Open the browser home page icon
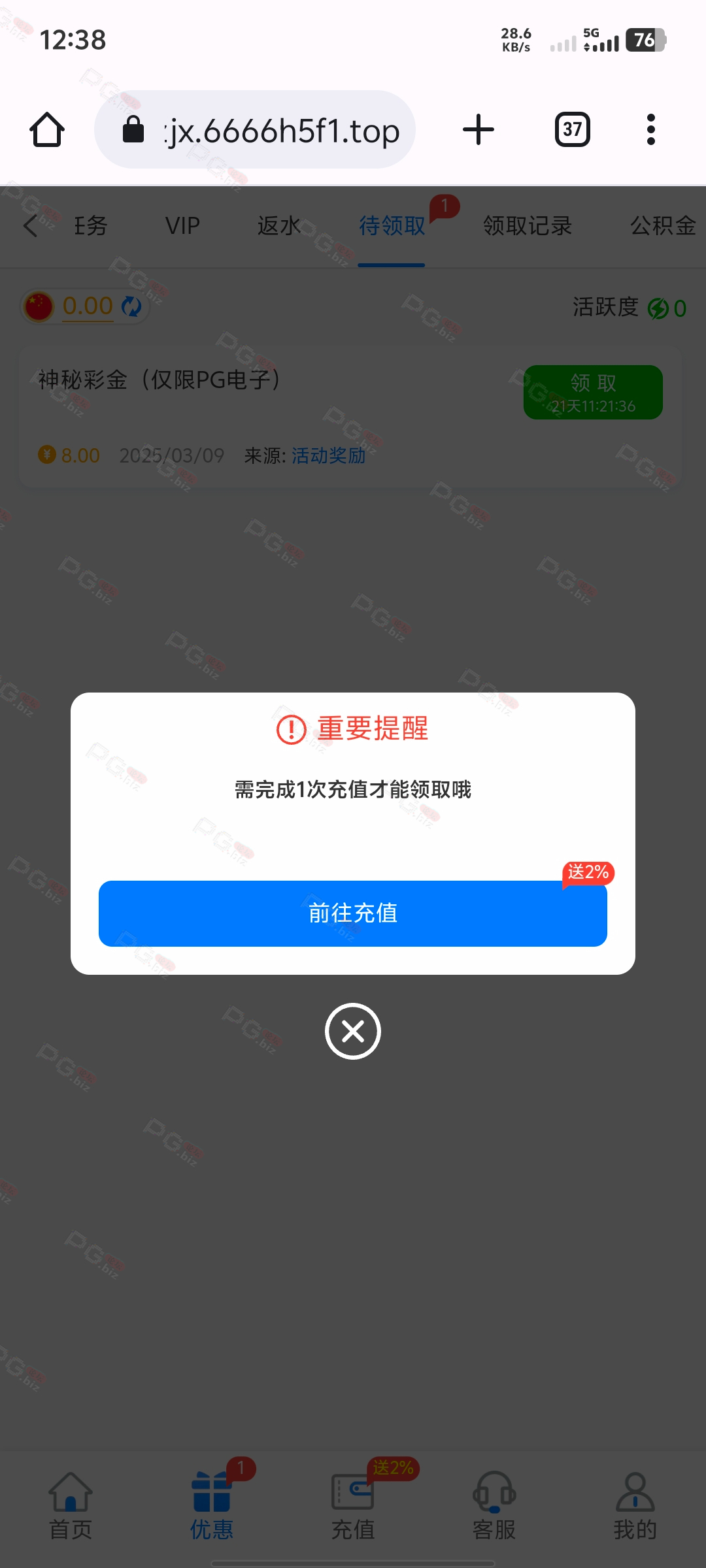The width and height of the screenshot is (706, 1568). (47, 129)
